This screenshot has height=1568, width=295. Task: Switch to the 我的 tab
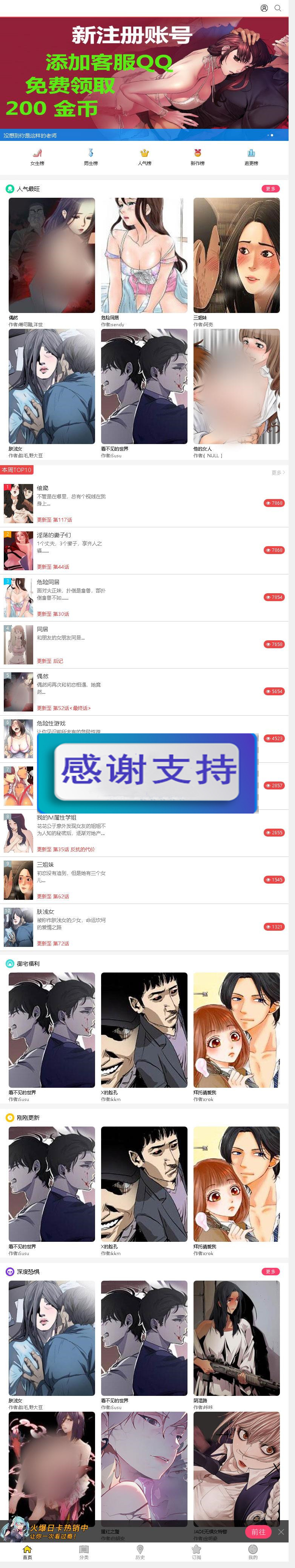[253, 1551]
